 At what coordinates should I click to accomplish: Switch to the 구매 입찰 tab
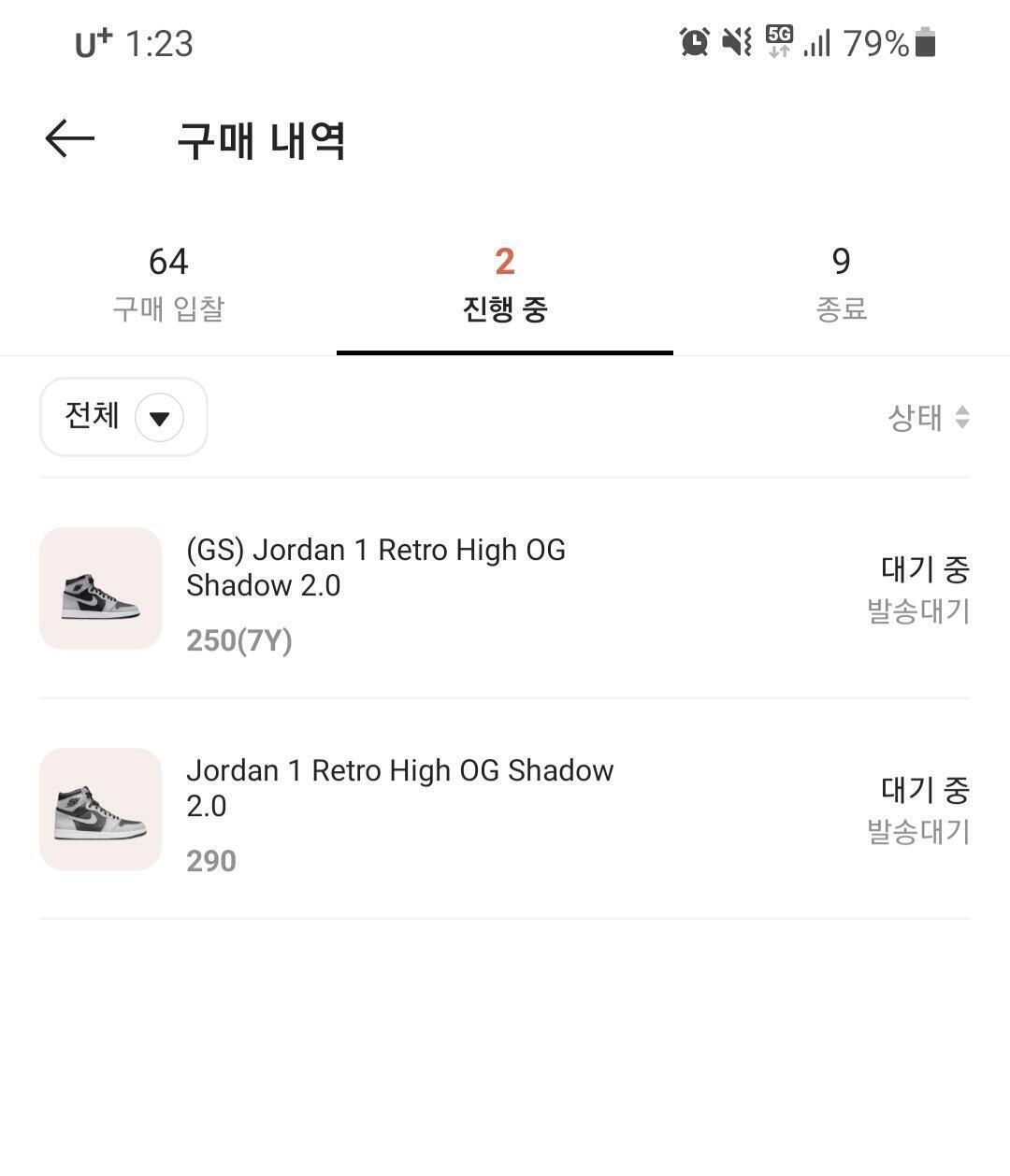pyautogui.click(x=168, y=283)
